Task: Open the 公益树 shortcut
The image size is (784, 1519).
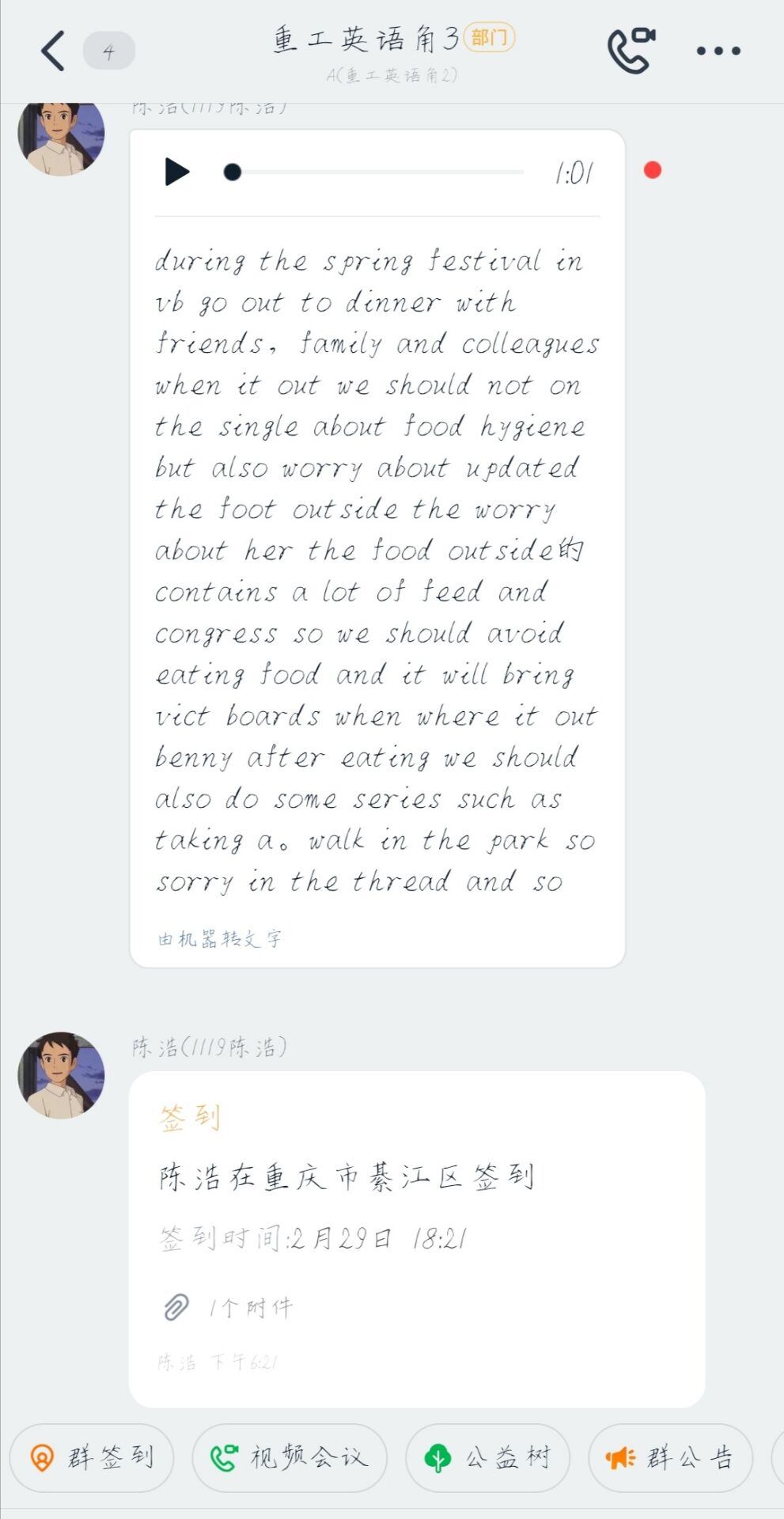Action: [x=487, y=1457]
